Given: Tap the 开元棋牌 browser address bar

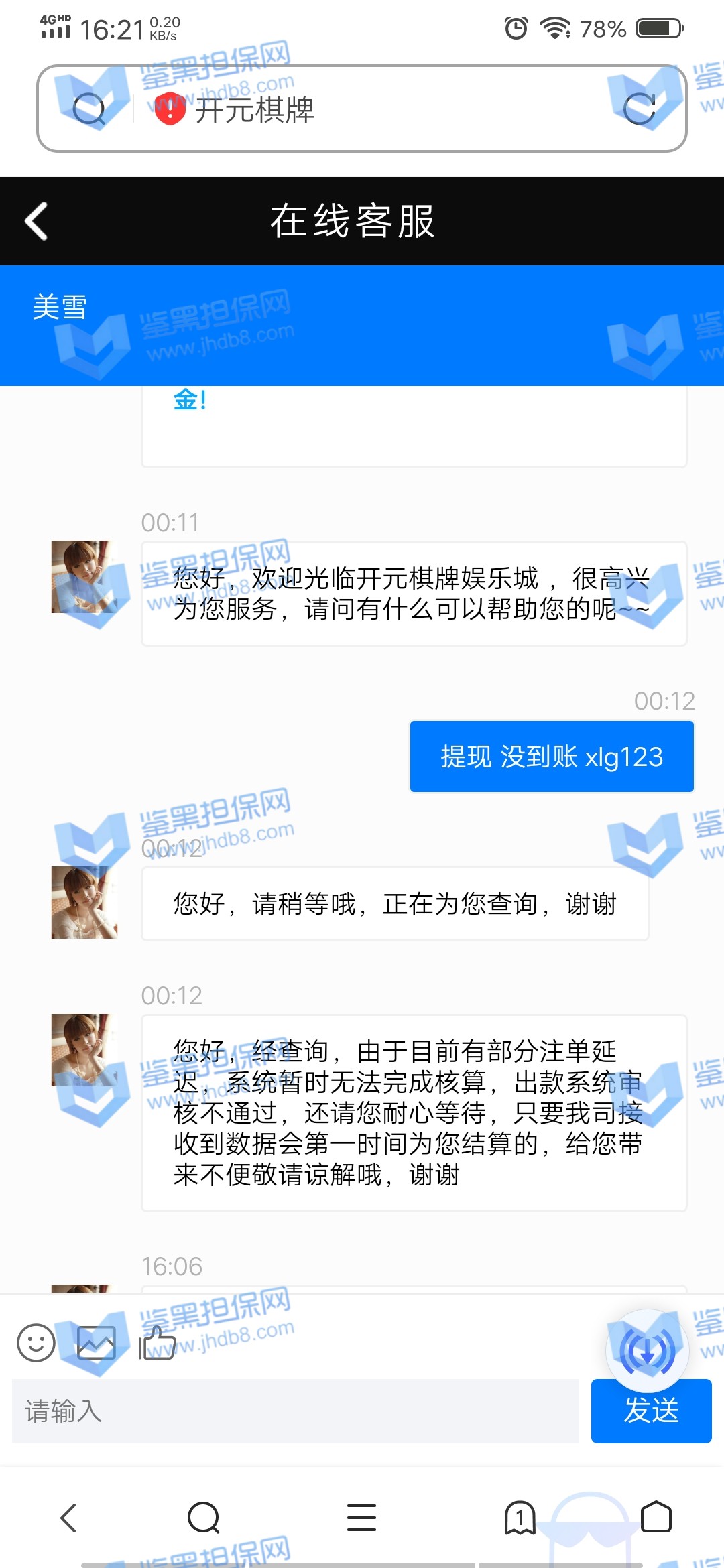Looking at the screenshot, I should [x=362, y=109].
